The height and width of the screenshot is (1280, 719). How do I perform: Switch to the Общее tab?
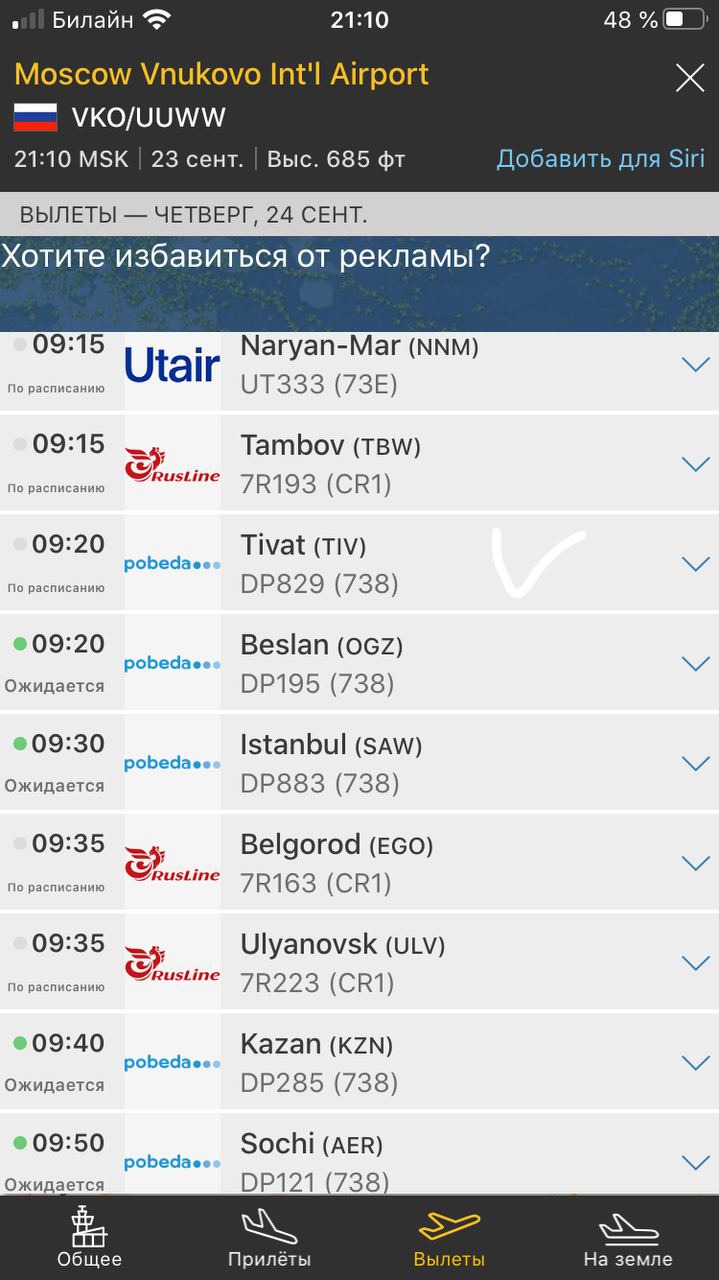coord(89,1238)
